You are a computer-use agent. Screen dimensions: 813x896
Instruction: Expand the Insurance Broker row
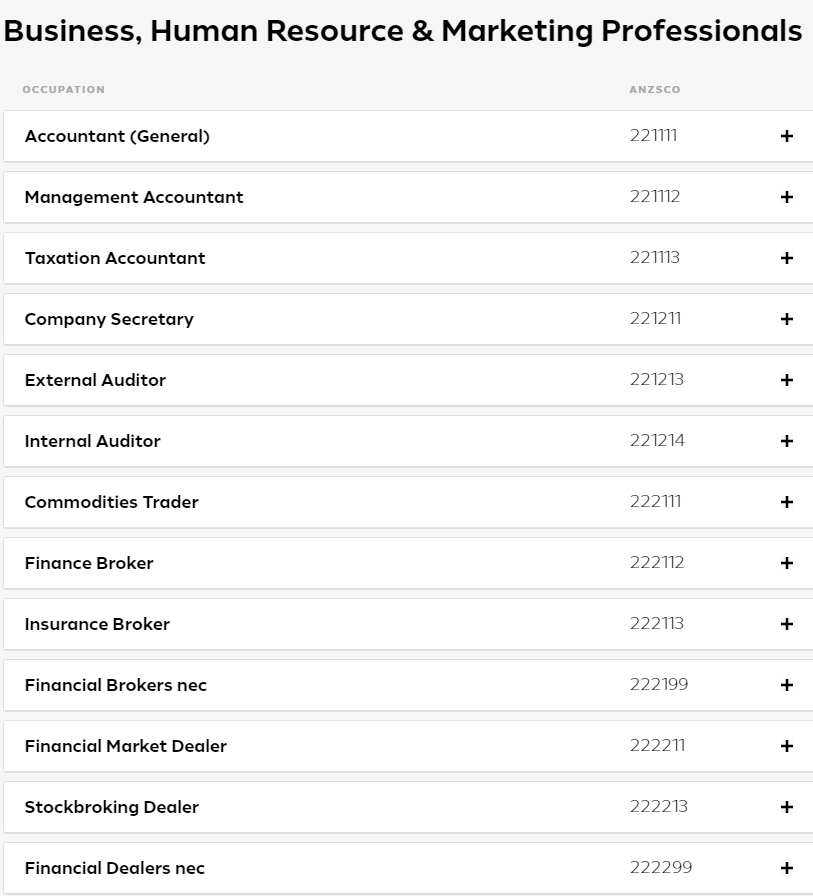pos(786,624)
